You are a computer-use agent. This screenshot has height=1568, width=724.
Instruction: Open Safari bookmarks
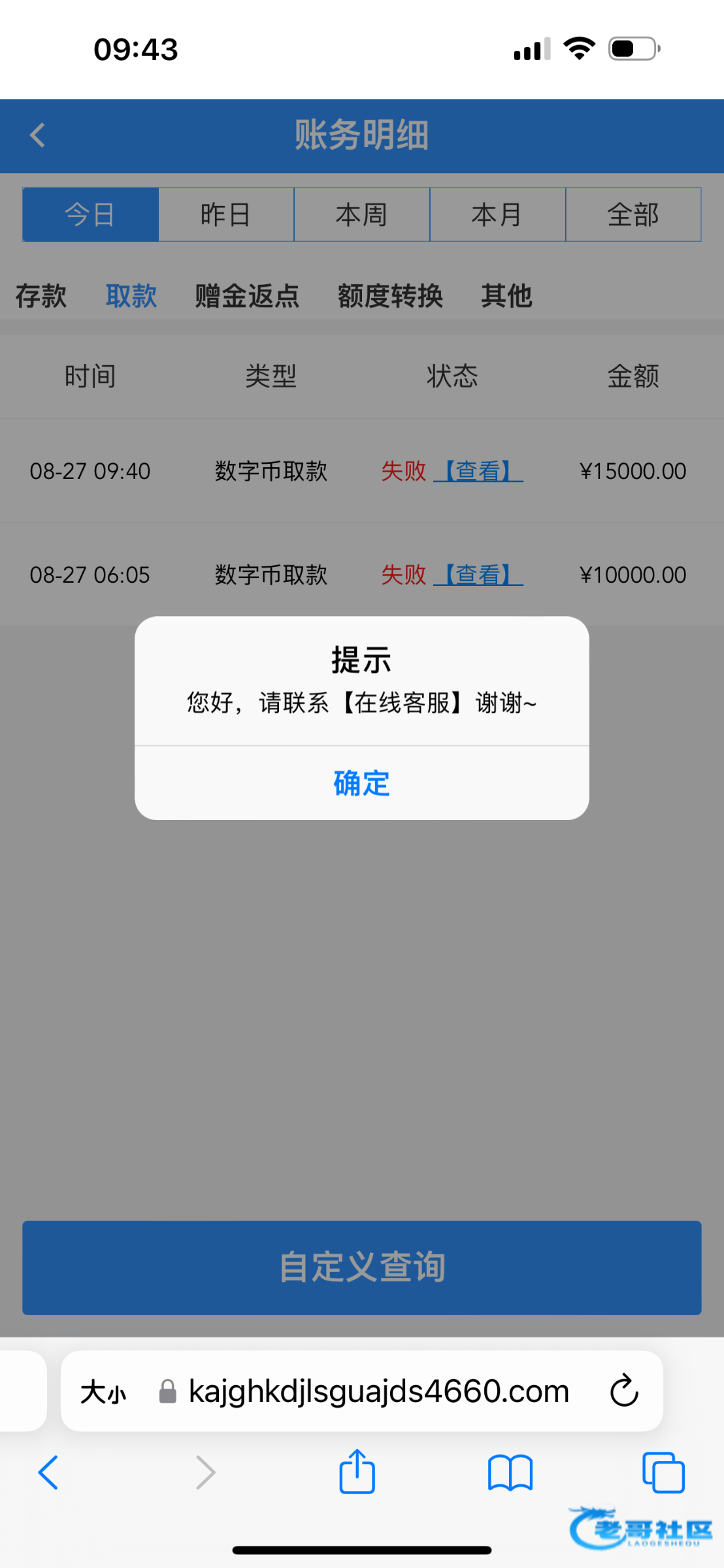(x=510, y=1473)
